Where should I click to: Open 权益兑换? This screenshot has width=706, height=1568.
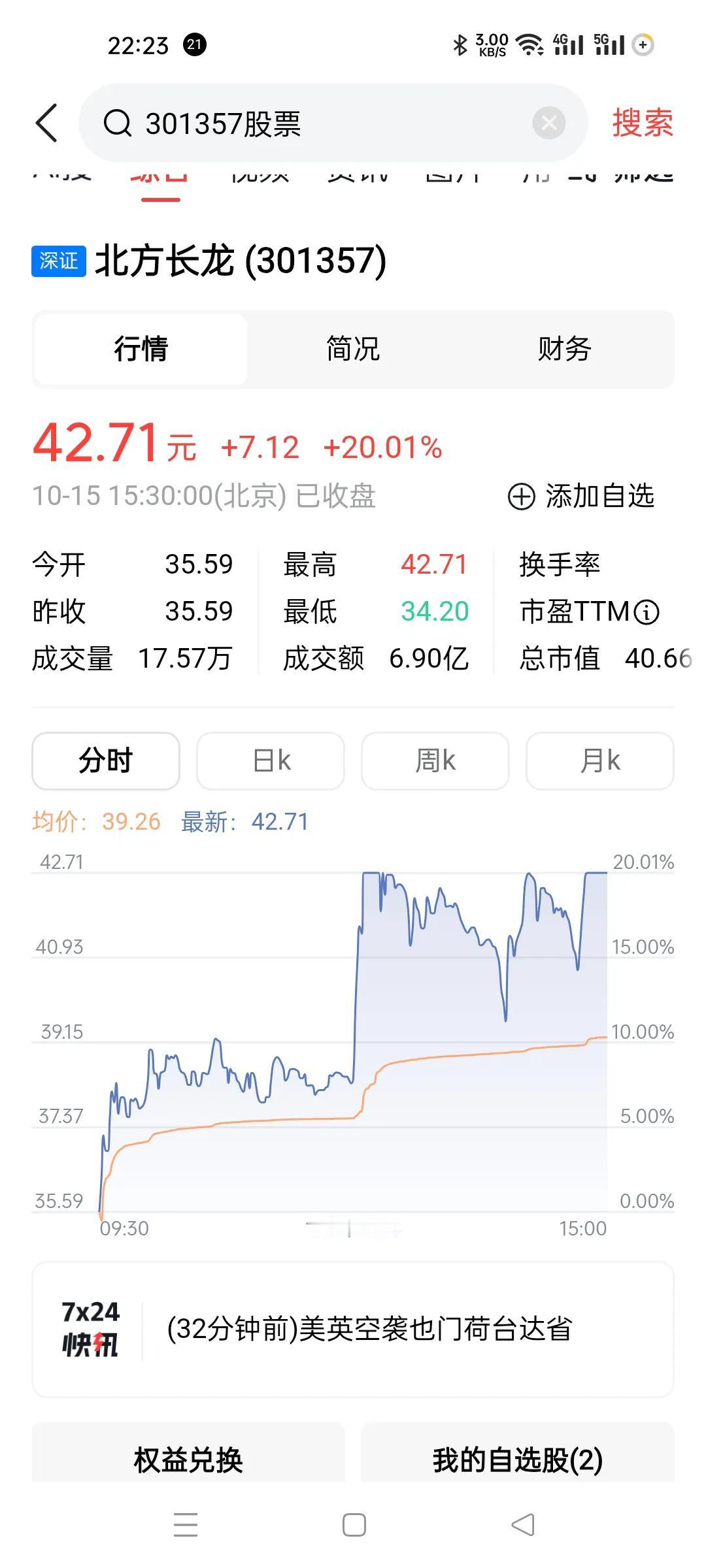pos(188,1458)
